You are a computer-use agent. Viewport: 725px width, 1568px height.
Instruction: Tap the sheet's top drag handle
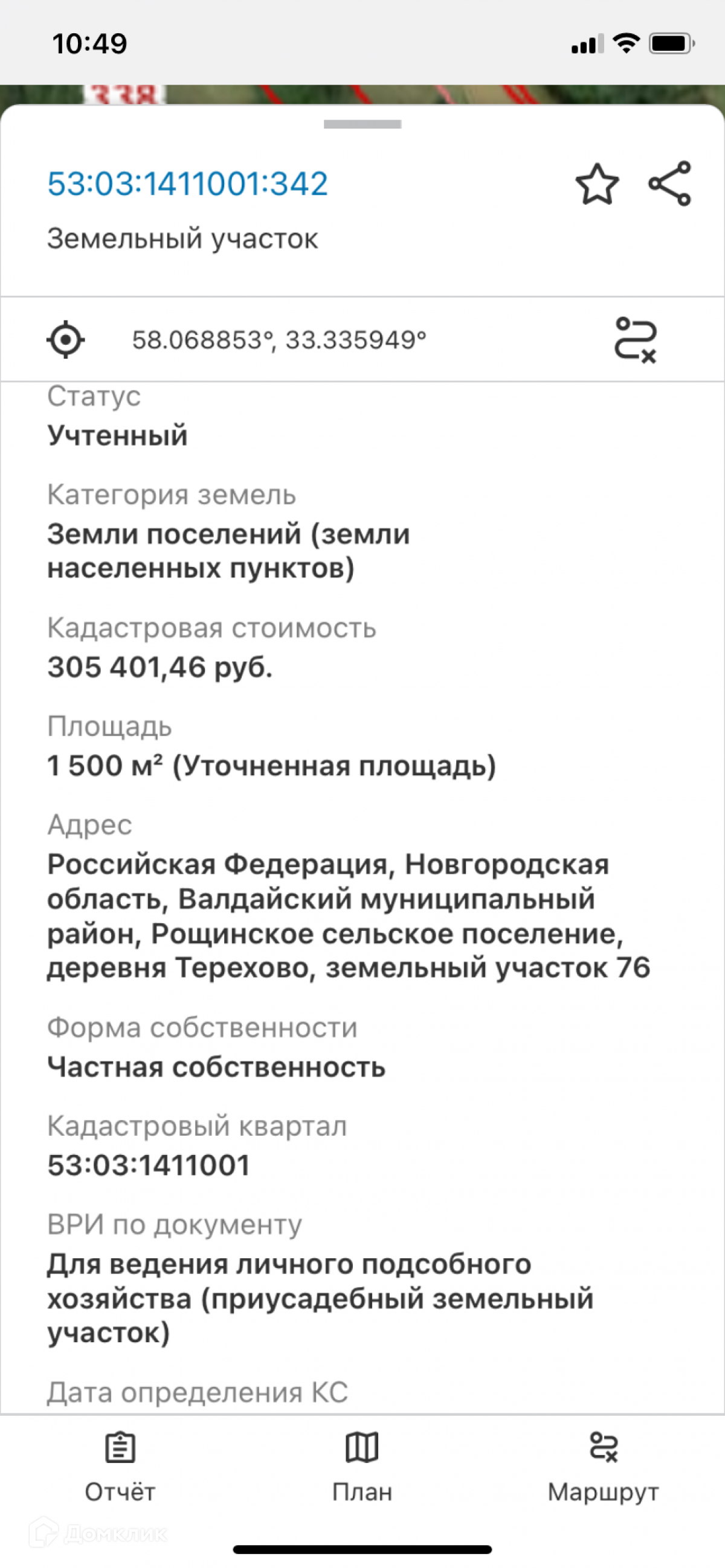362,124
